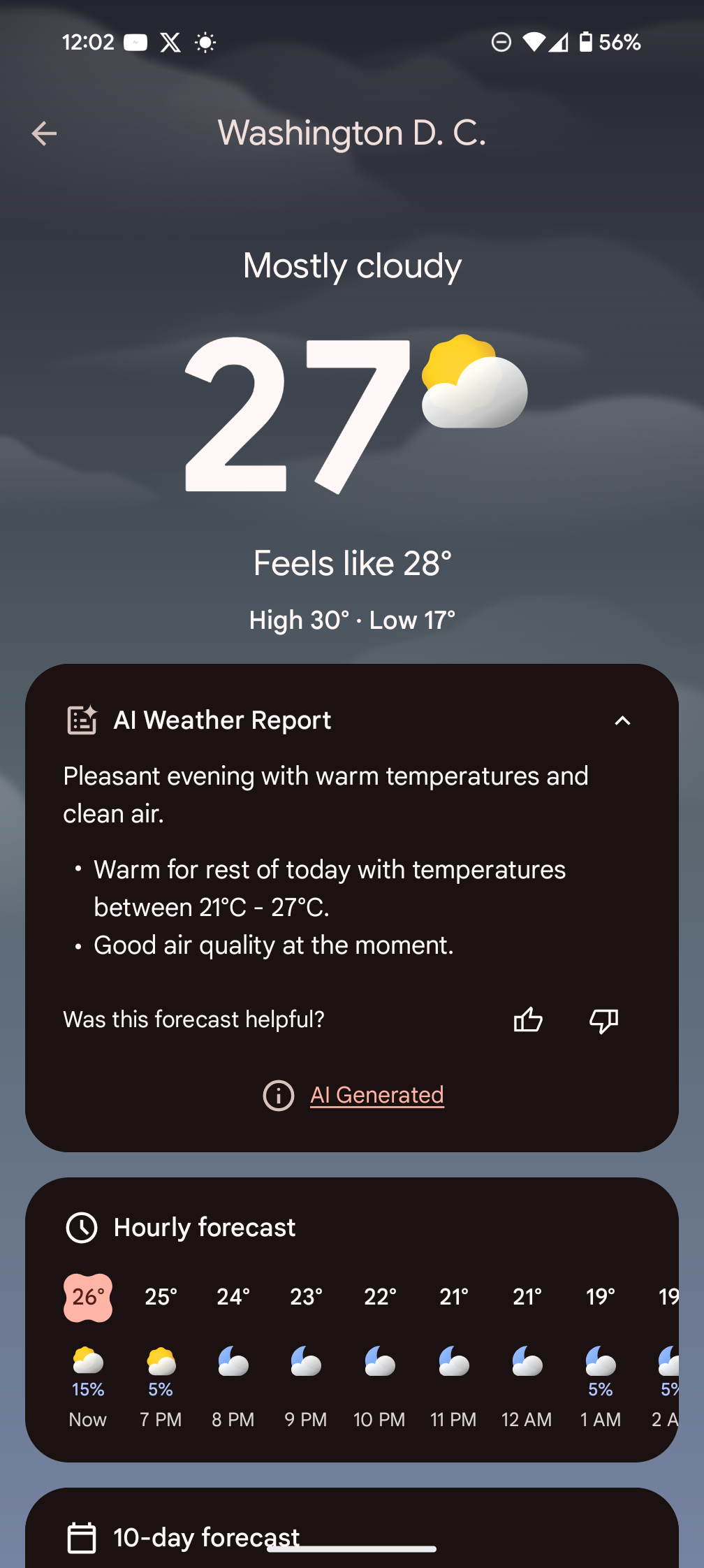Give the forecast a thumbs down
704x1568 pixels.
click(x=603, y=1020)
